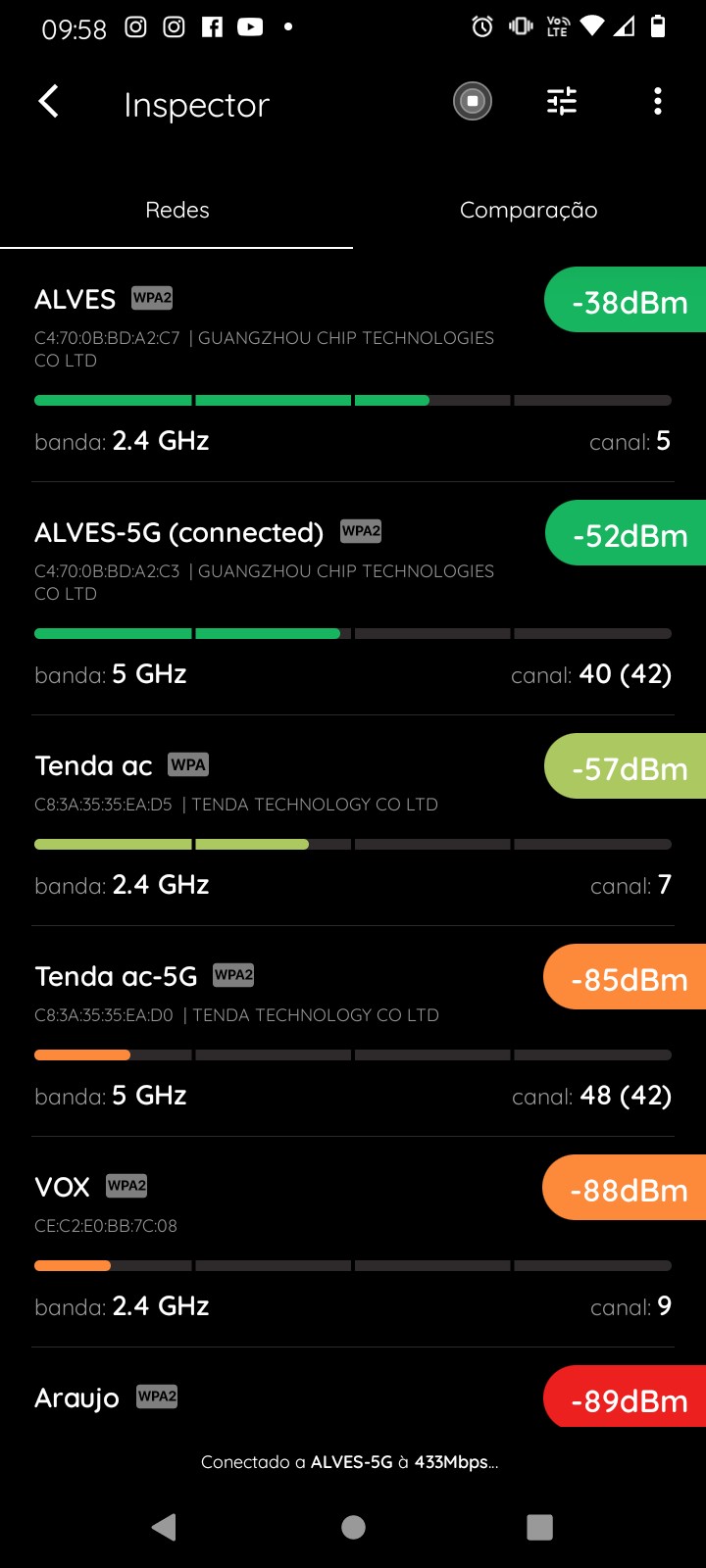
Task: Stop the network scan
Action: point(472,102)
